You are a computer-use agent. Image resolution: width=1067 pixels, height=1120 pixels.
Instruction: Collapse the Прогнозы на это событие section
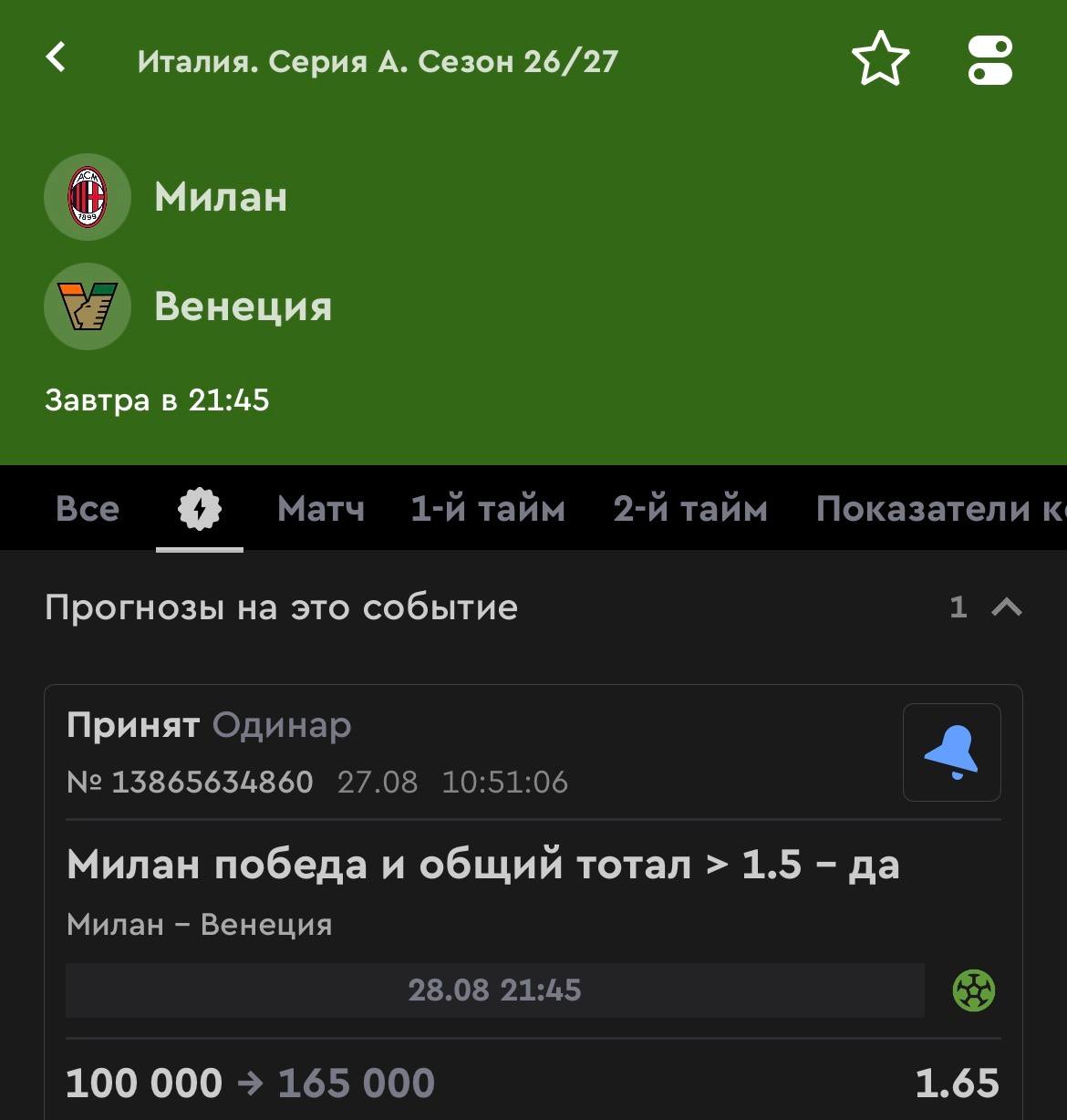(1006, 607)
